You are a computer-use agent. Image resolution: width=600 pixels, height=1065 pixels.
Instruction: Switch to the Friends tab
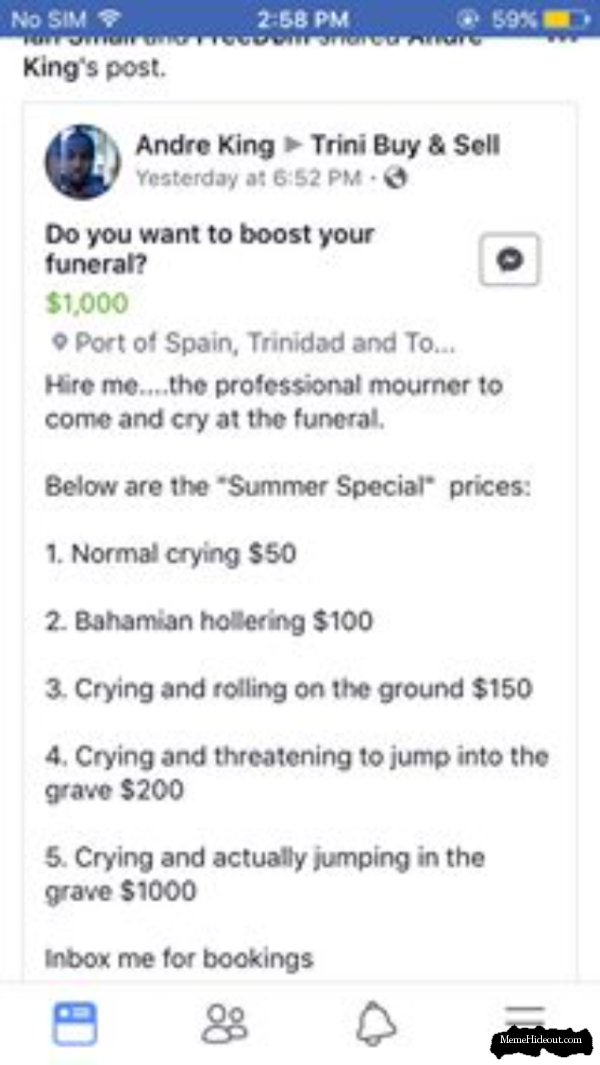pos(224,1023)
